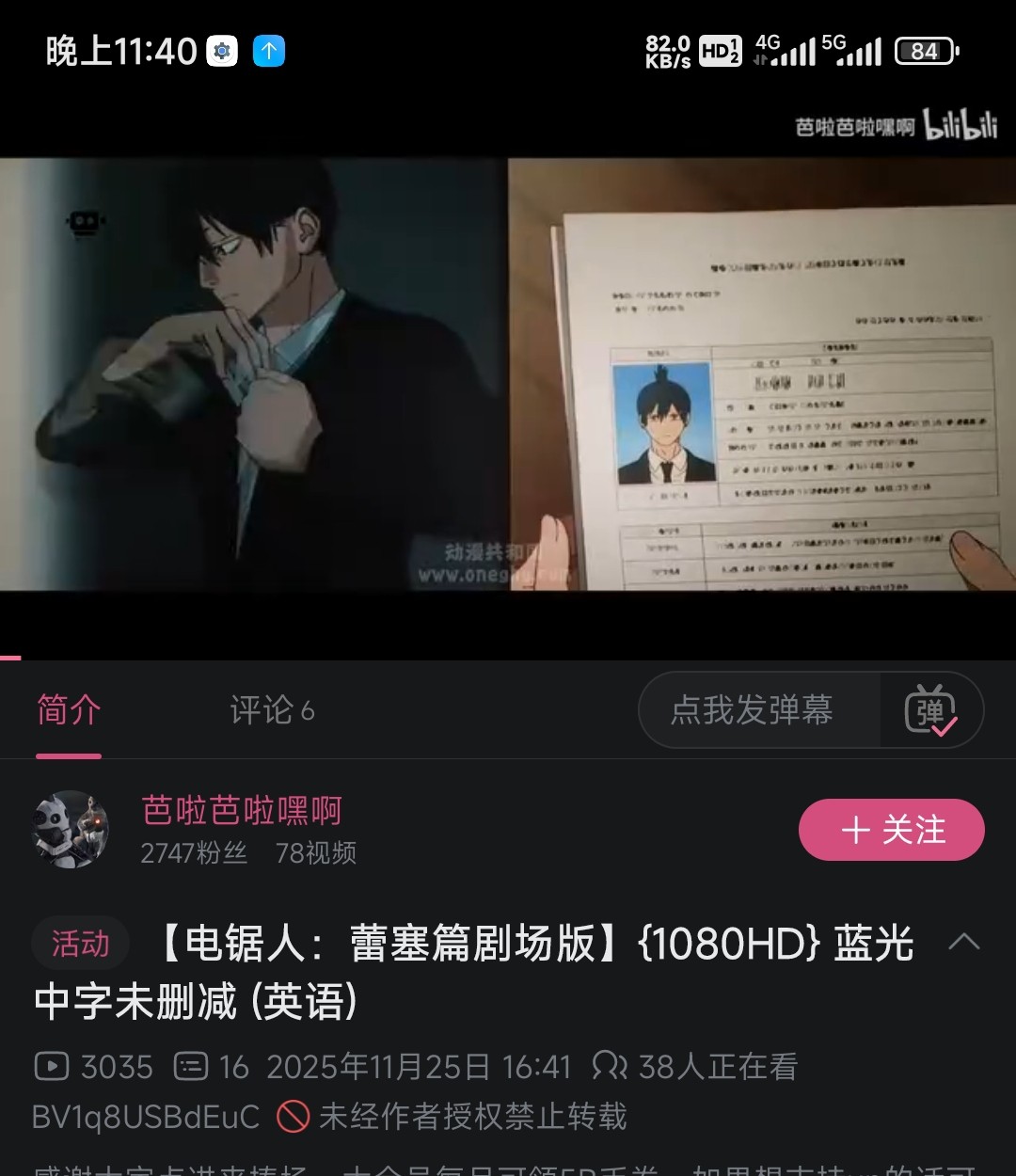The image size is (1016, 1176).
Task: Switch to the 评论 tab
Action: point(271,710)
